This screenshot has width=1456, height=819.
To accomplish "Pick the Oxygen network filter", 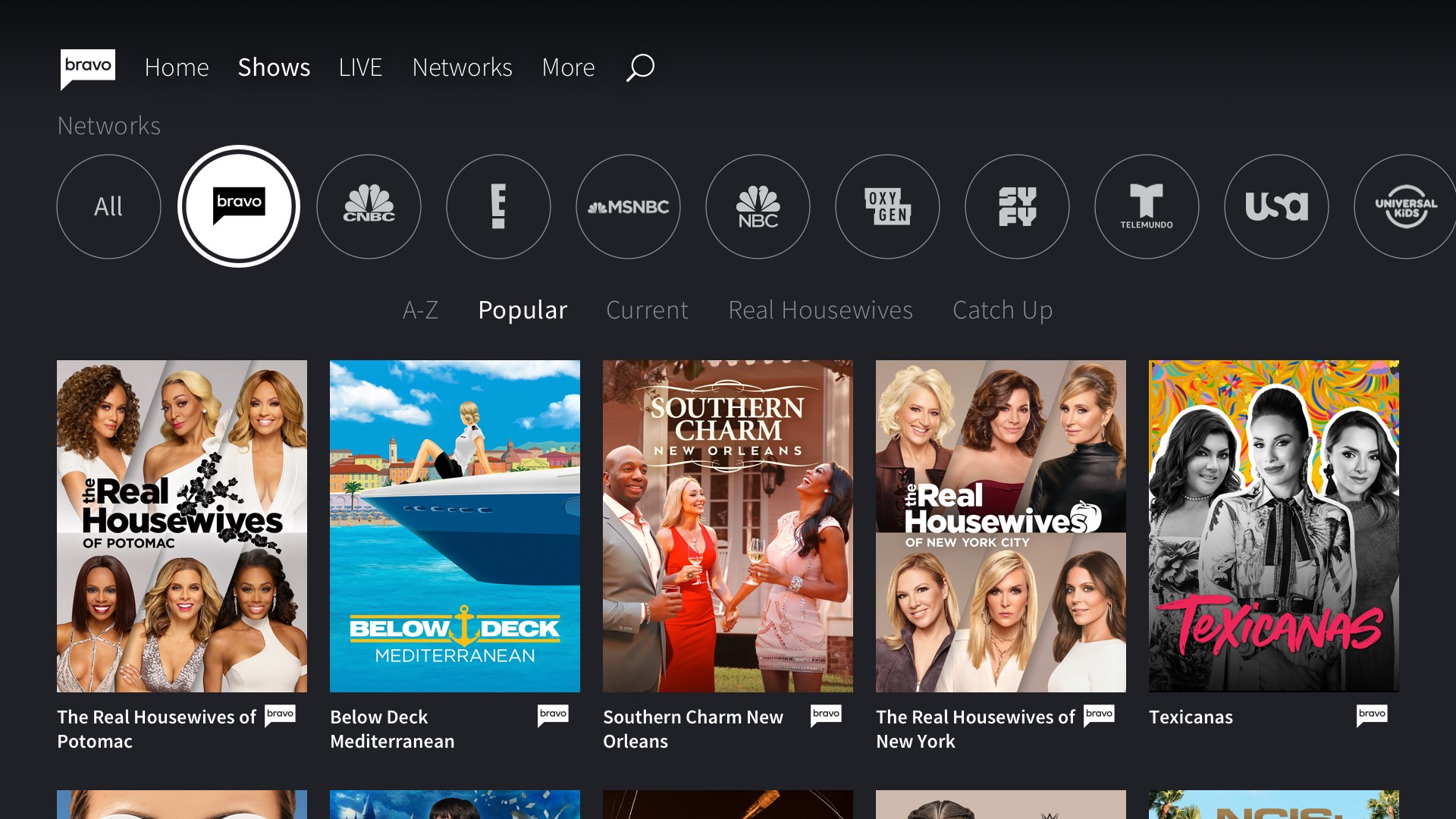I will point(887,206).
